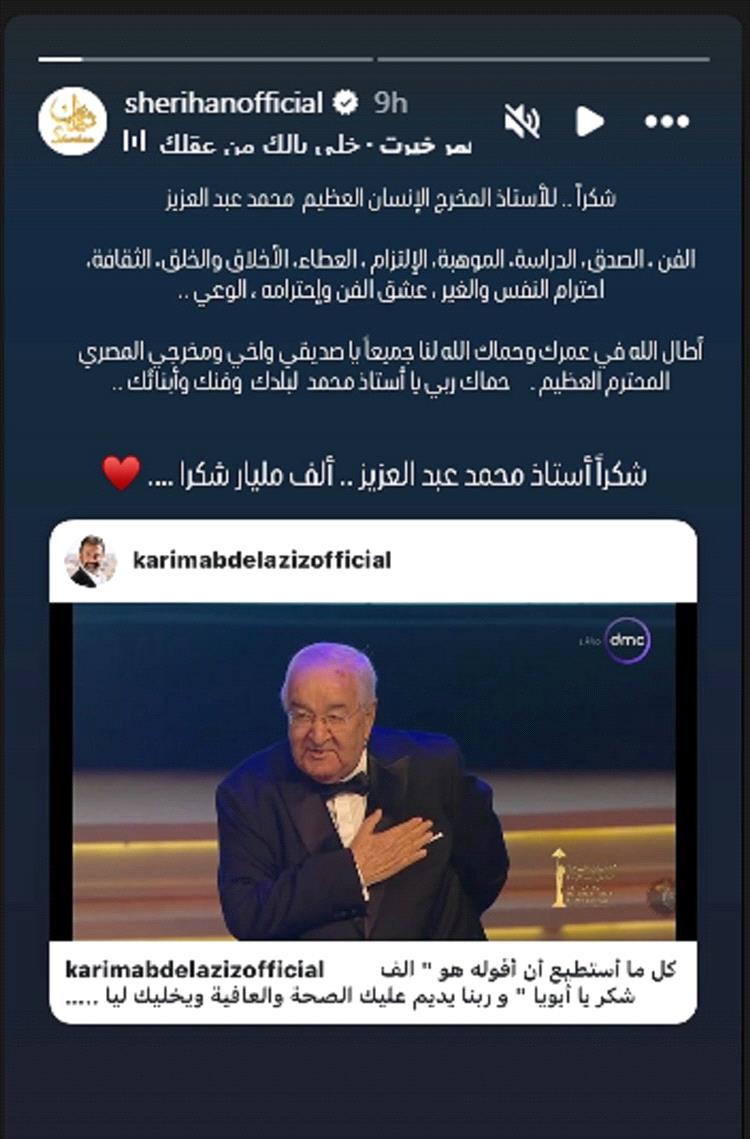Viewport: 750px width, 1139px height.
Task: Open the reshared karimabdelazizofficial post
Action: coord(373,770)
